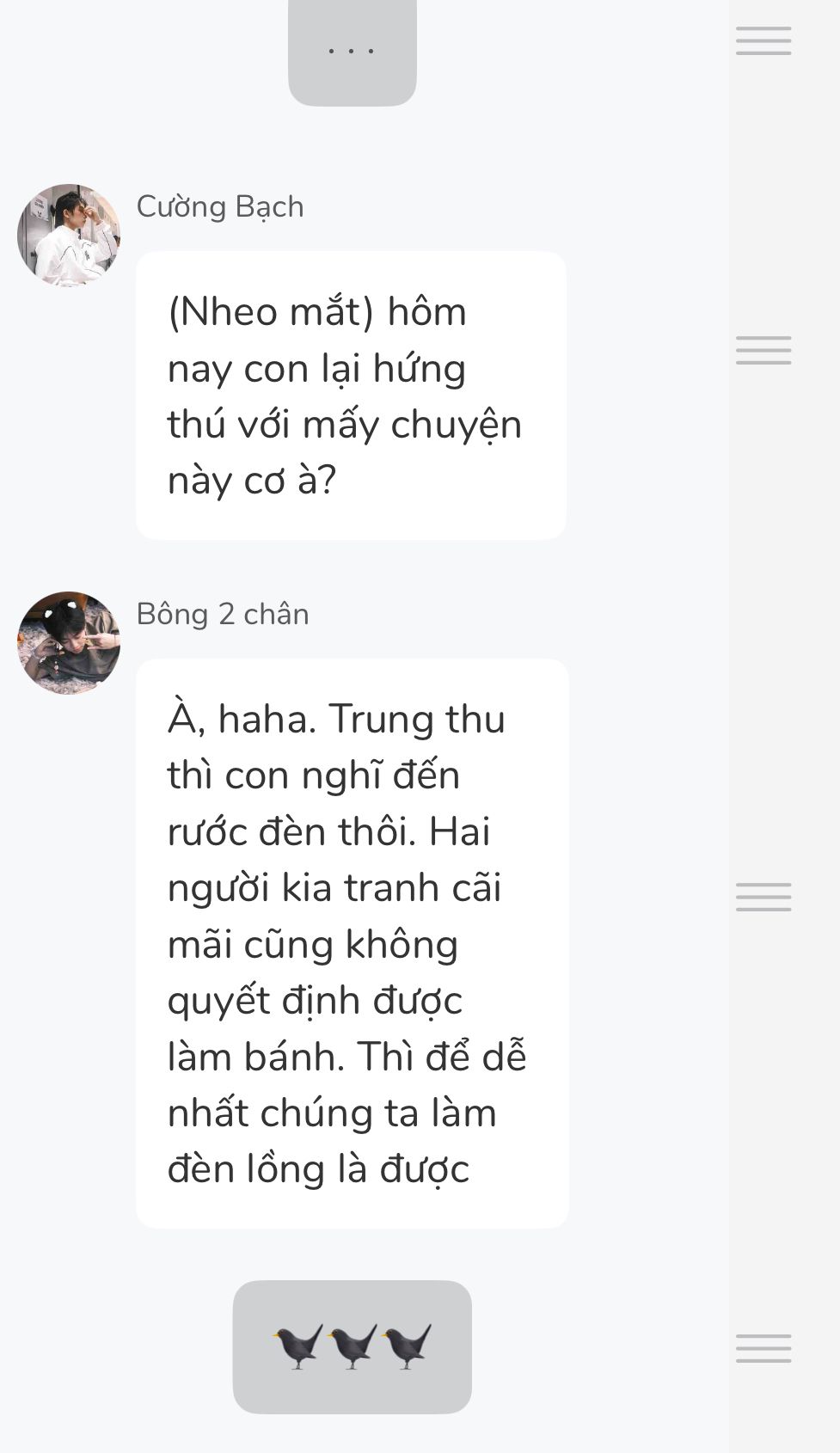
Task: Tap the handle beside Bông 2 chân's message
Action: click(763, 897)
